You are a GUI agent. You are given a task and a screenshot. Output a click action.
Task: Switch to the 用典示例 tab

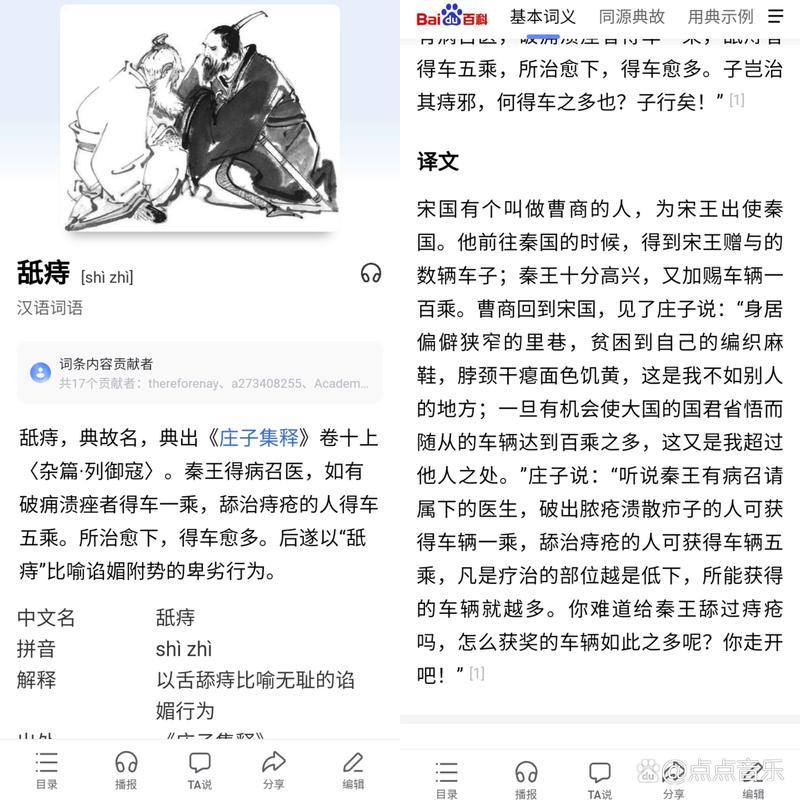720,16
